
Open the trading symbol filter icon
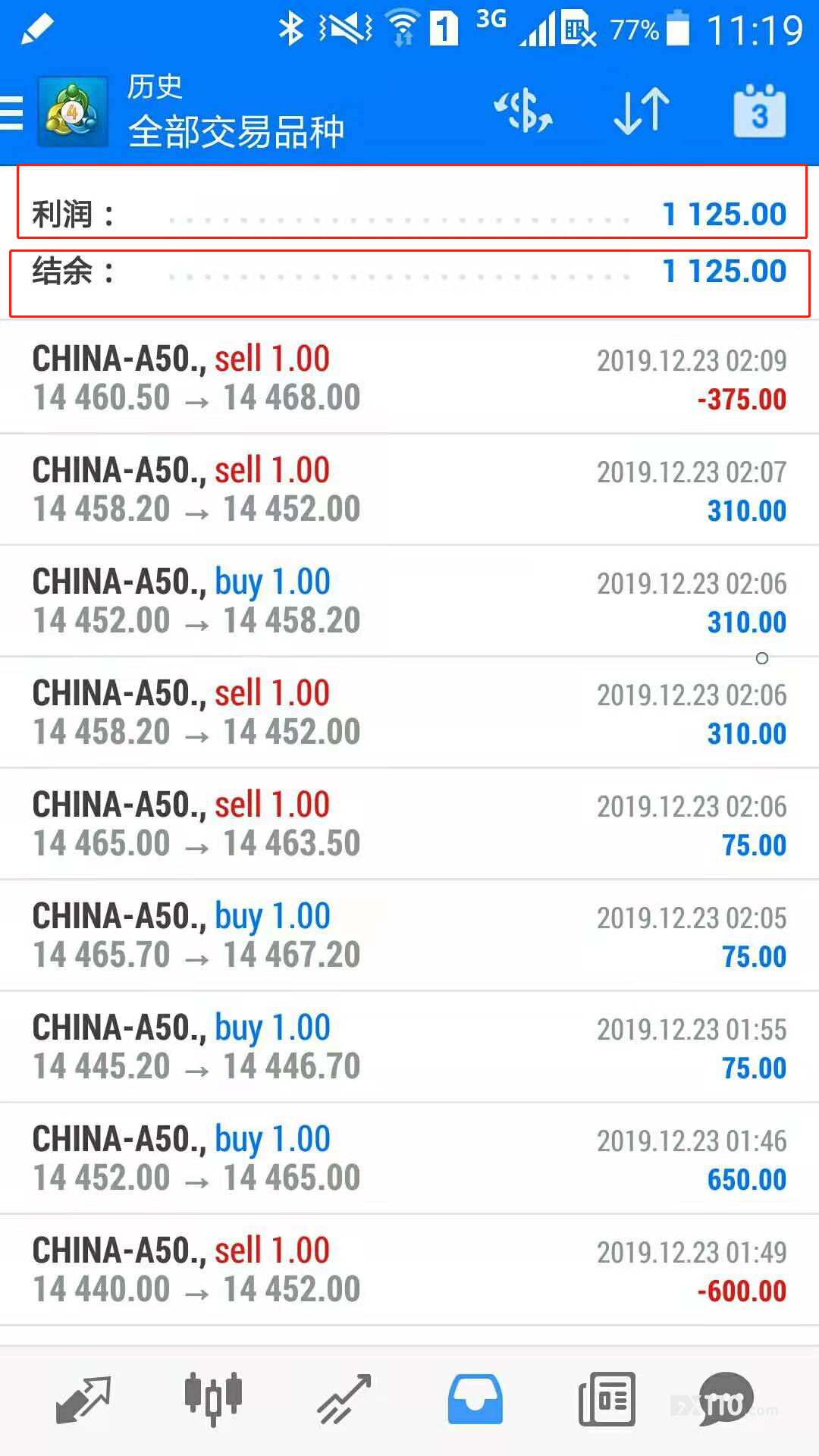tap(523, 112)
